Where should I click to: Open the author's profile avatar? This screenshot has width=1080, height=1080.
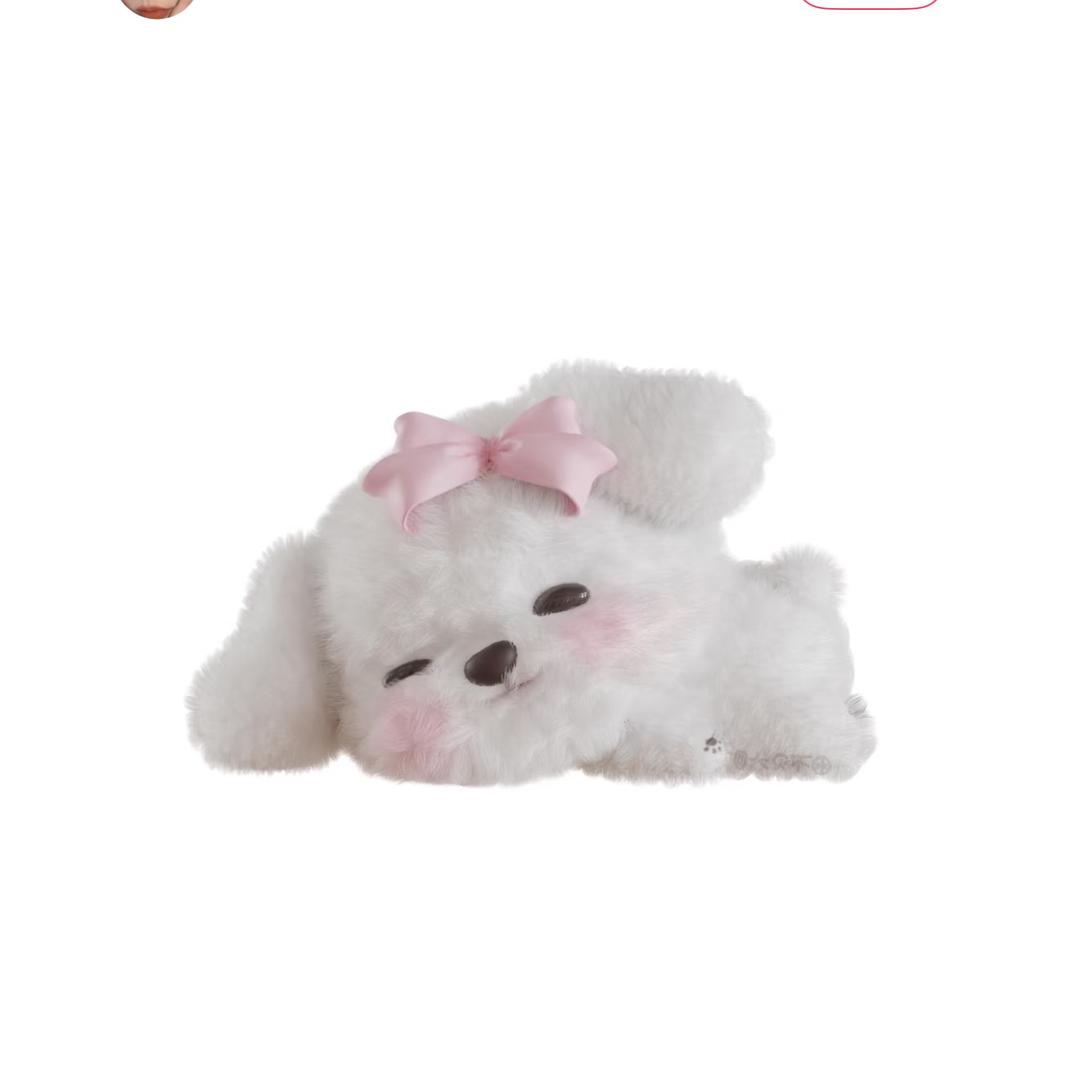click(x=156, y=6)
